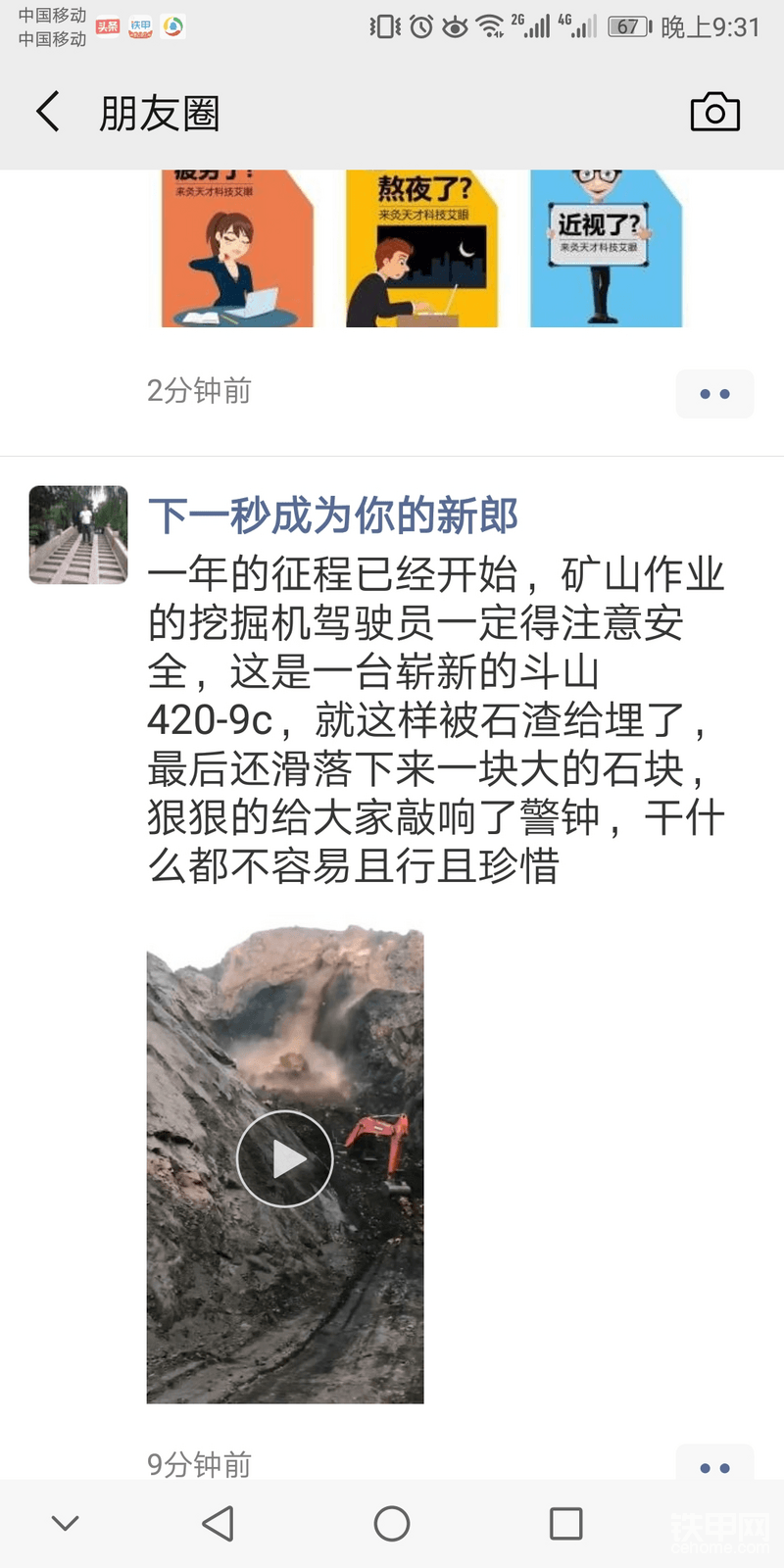Viewport: 784px width, 1568px height.
Task: Open the orange image with woman at laptop
Action: point(237,248)
